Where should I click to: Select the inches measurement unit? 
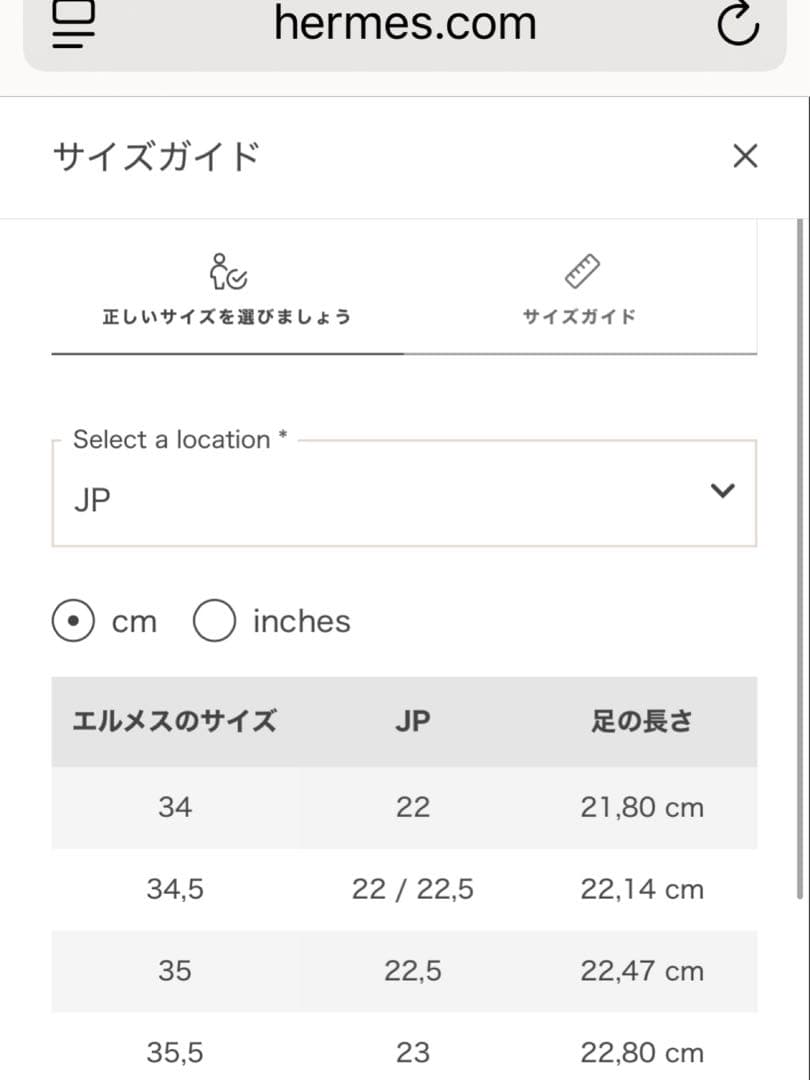(214, 620)
